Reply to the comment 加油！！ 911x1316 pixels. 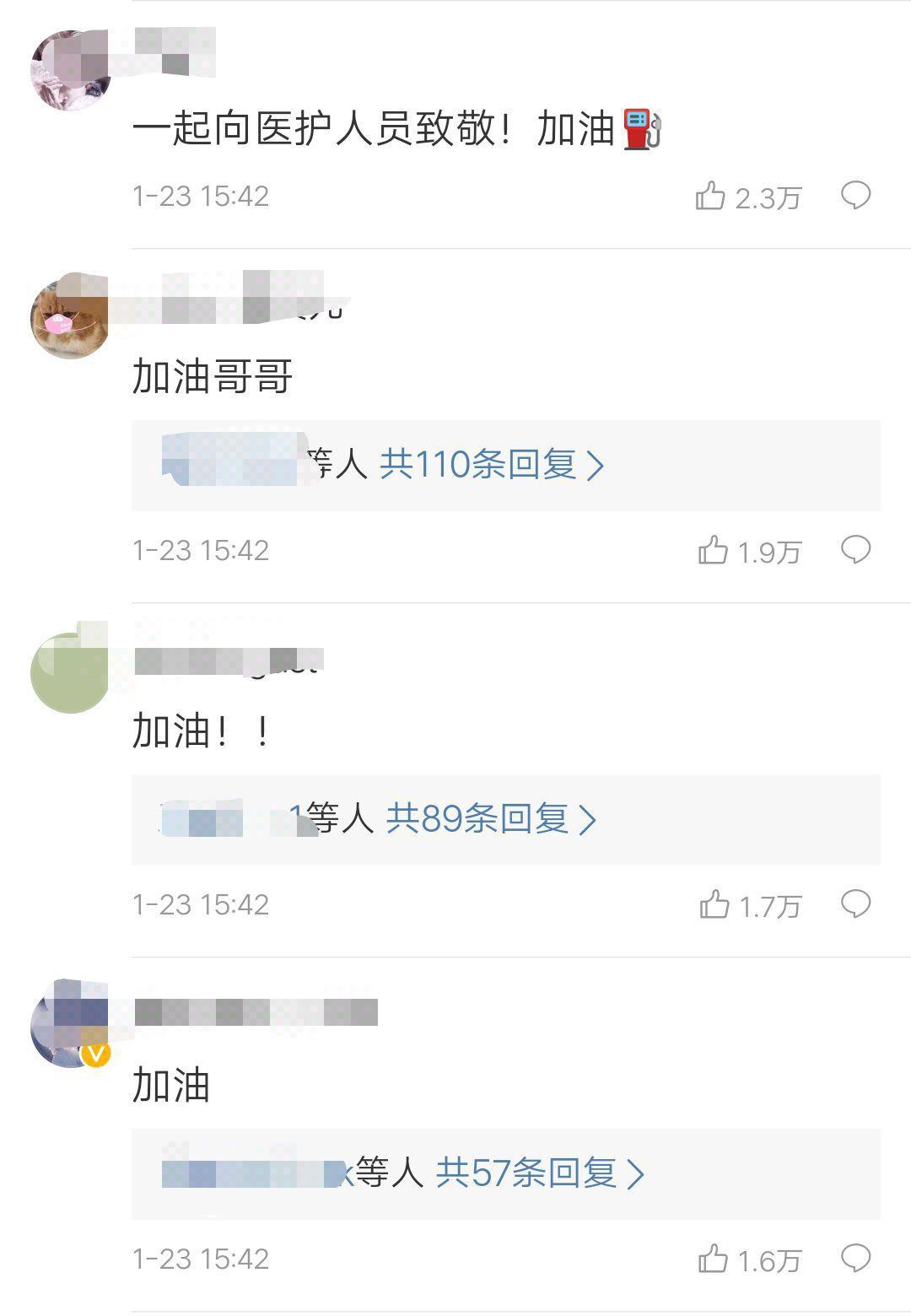click(855, 904)
